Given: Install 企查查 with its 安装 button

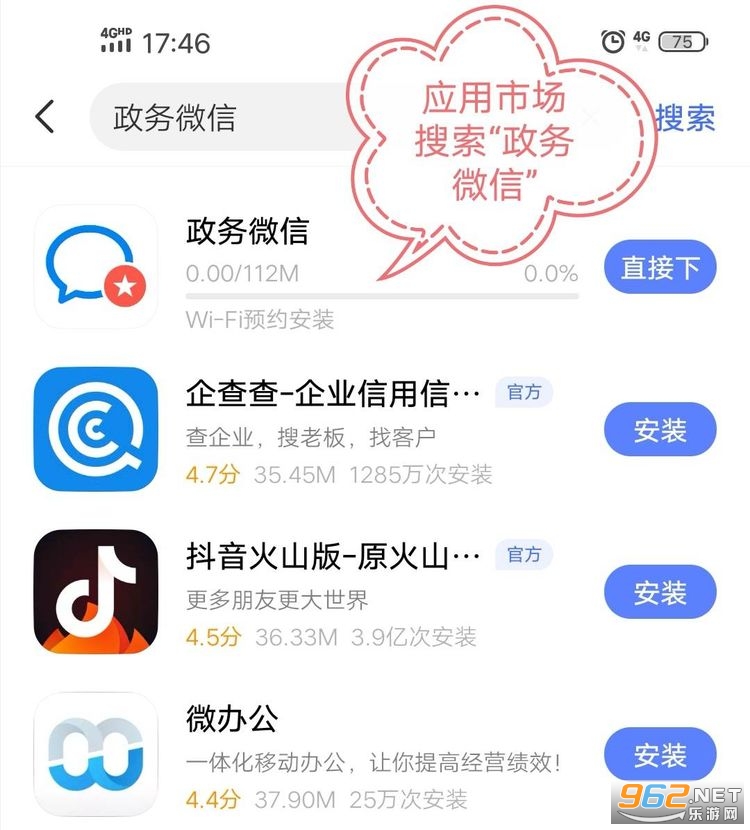Looking at the screenshot, I should point(660,428).
